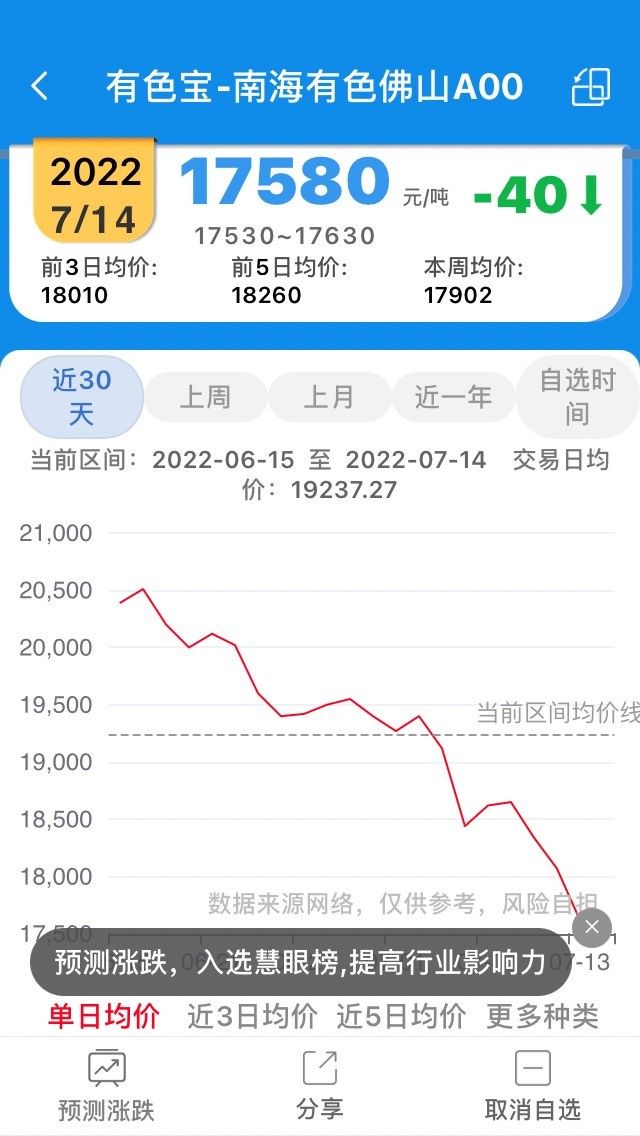Choose a custom range with 自选时间
Screen dimensions: 640x1136
click(x=578, y=397)
